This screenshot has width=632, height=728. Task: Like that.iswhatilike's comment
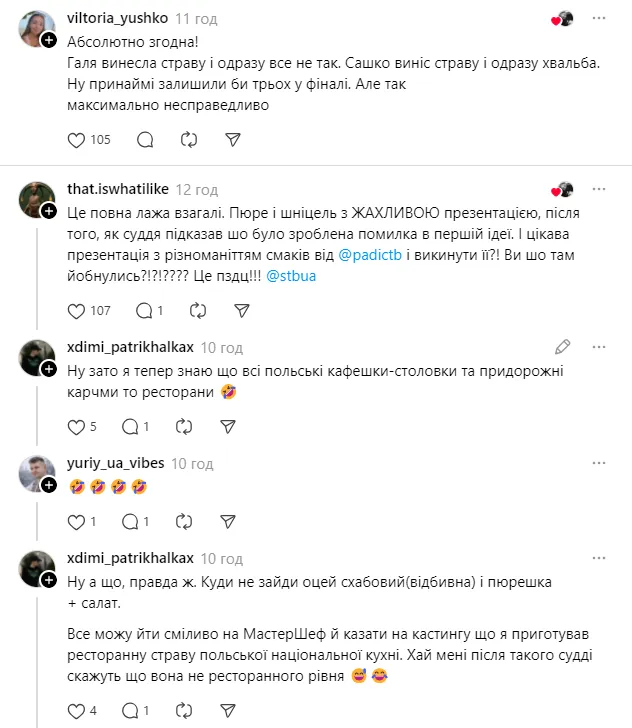(x=77, y=311)
